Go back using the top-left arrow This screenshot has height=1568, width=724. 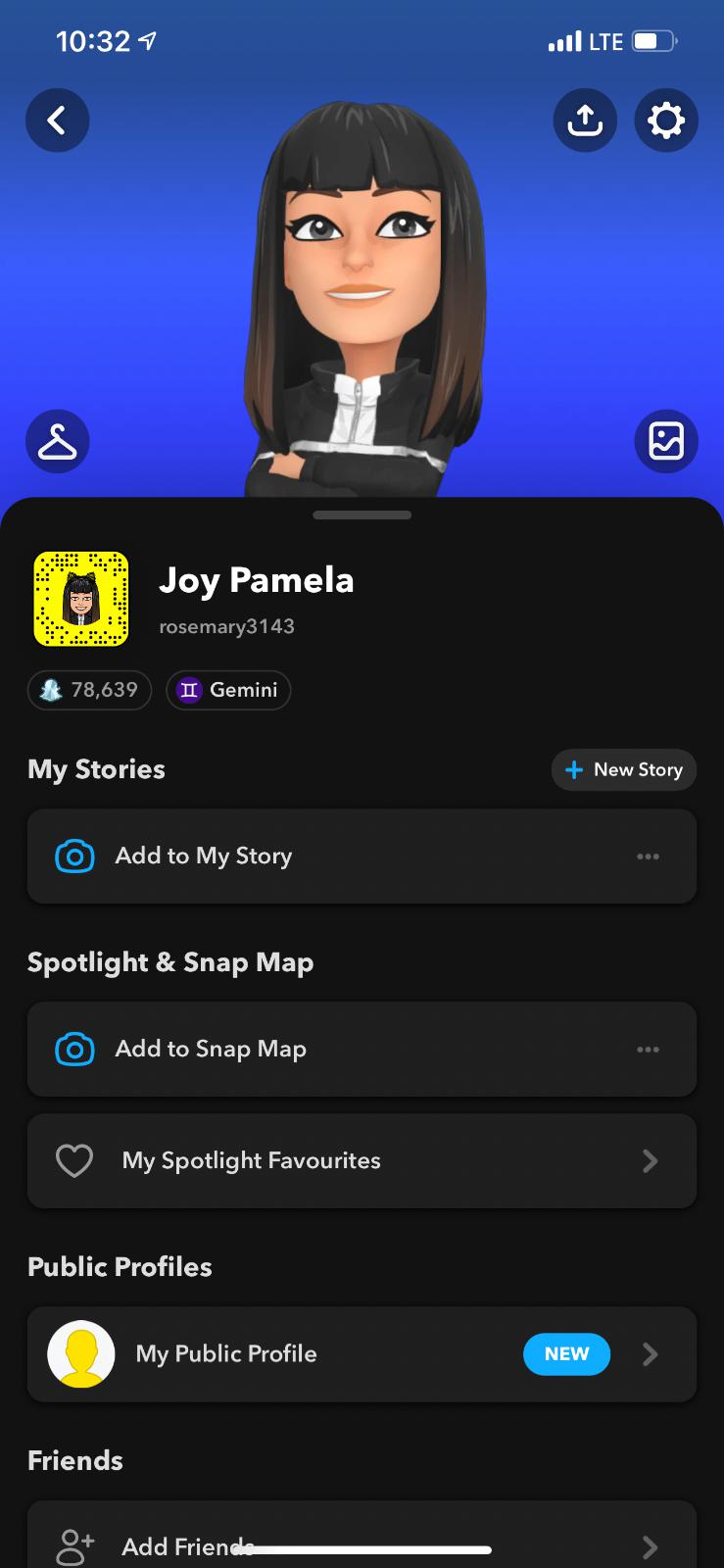click(x=57, y=121)
